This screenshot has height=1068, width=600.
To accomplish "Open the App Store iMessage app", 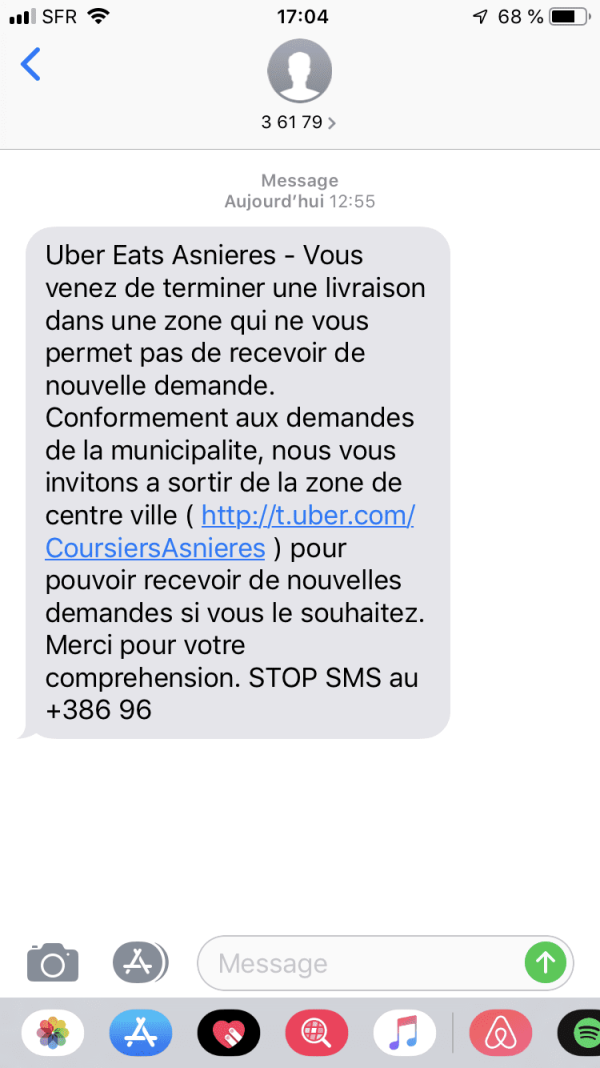I will click(x=140, y=1033).
